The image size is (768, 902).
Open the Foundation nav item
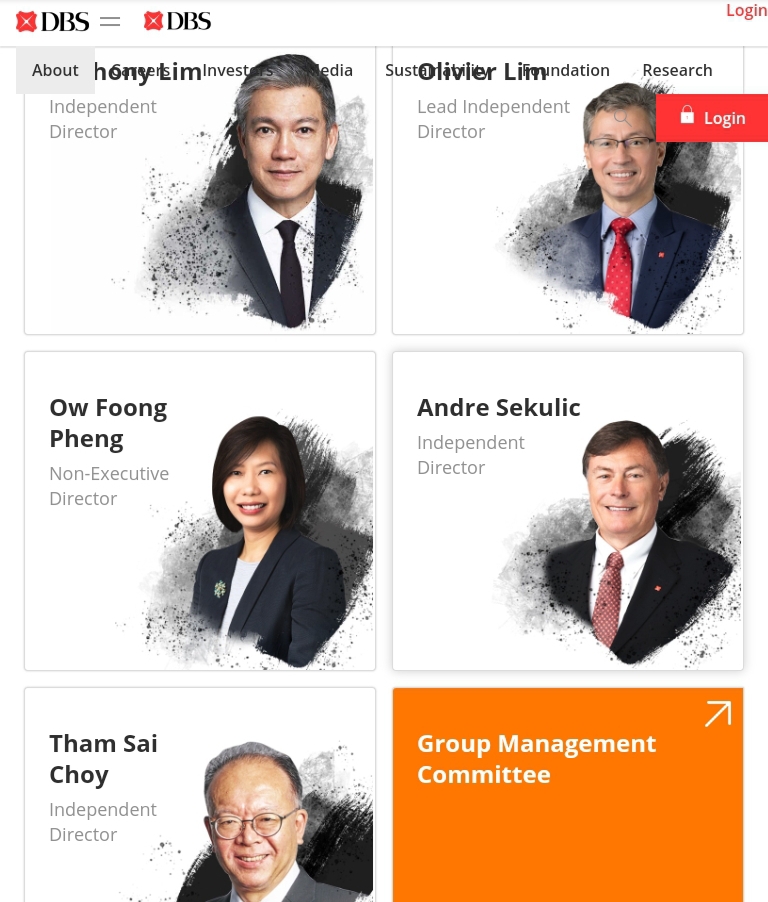pyautogui.click(x=566, y=70)
